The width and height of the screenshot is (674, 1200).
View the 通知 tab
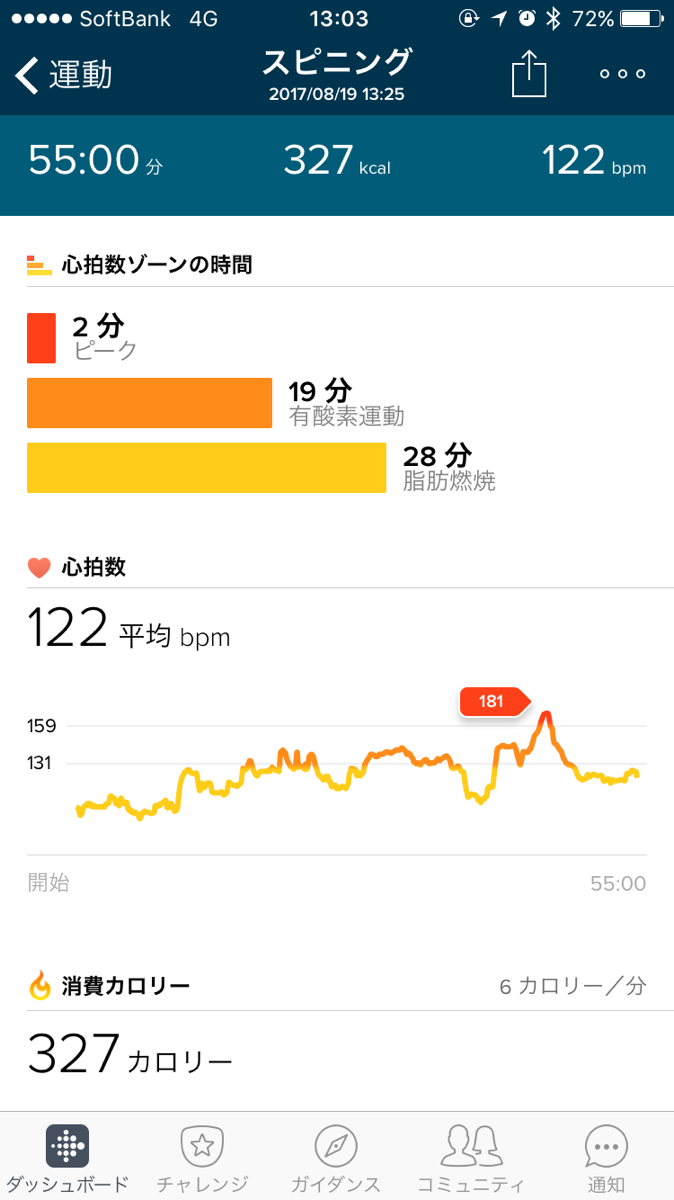click(606, 1158)
